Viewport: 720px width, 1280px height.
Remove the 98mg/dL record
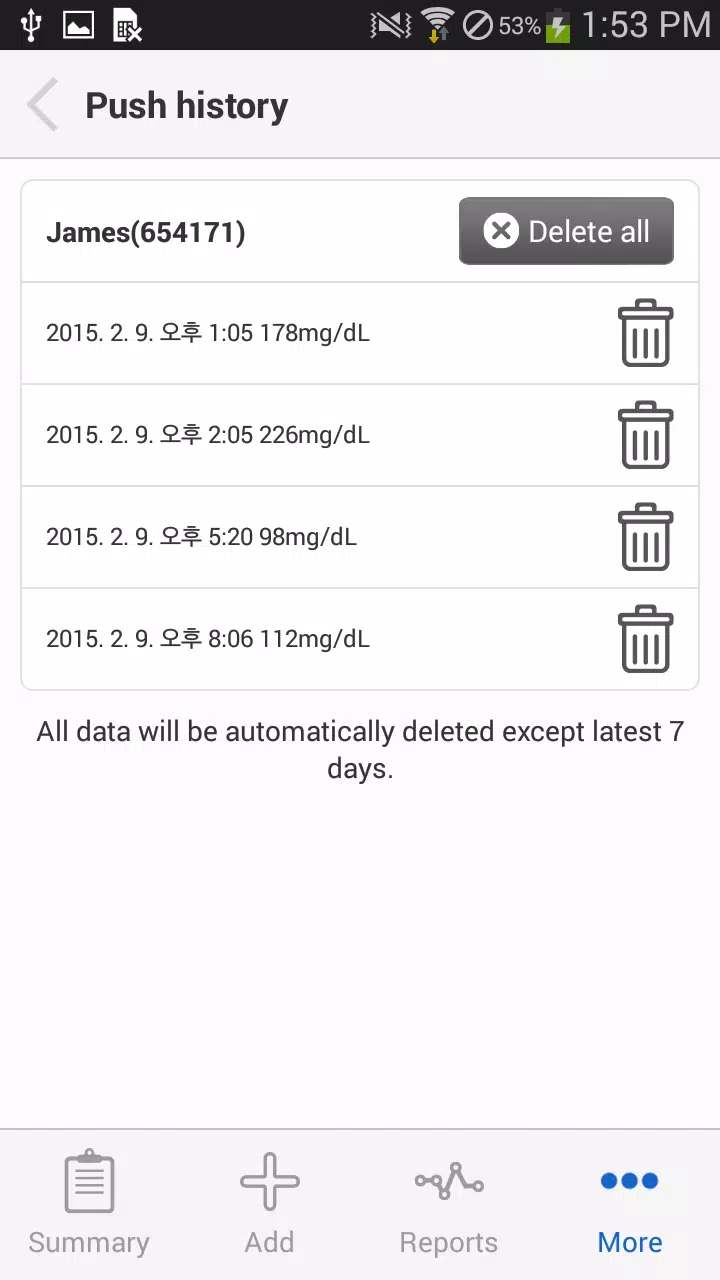click(645, 537)
